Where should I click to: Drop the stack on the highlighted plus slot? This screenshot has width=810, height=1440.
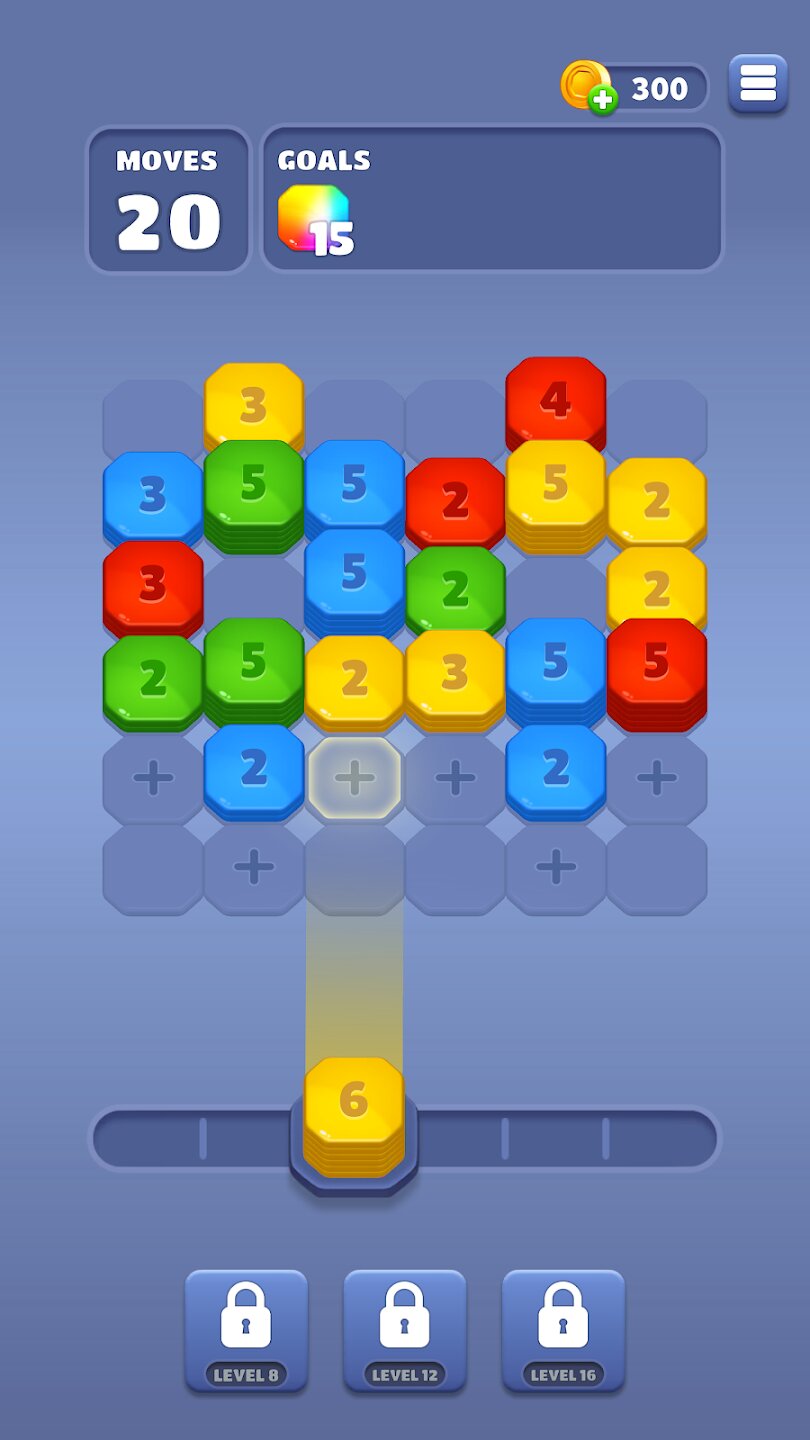pyautogui.click(x=354, y=778)
